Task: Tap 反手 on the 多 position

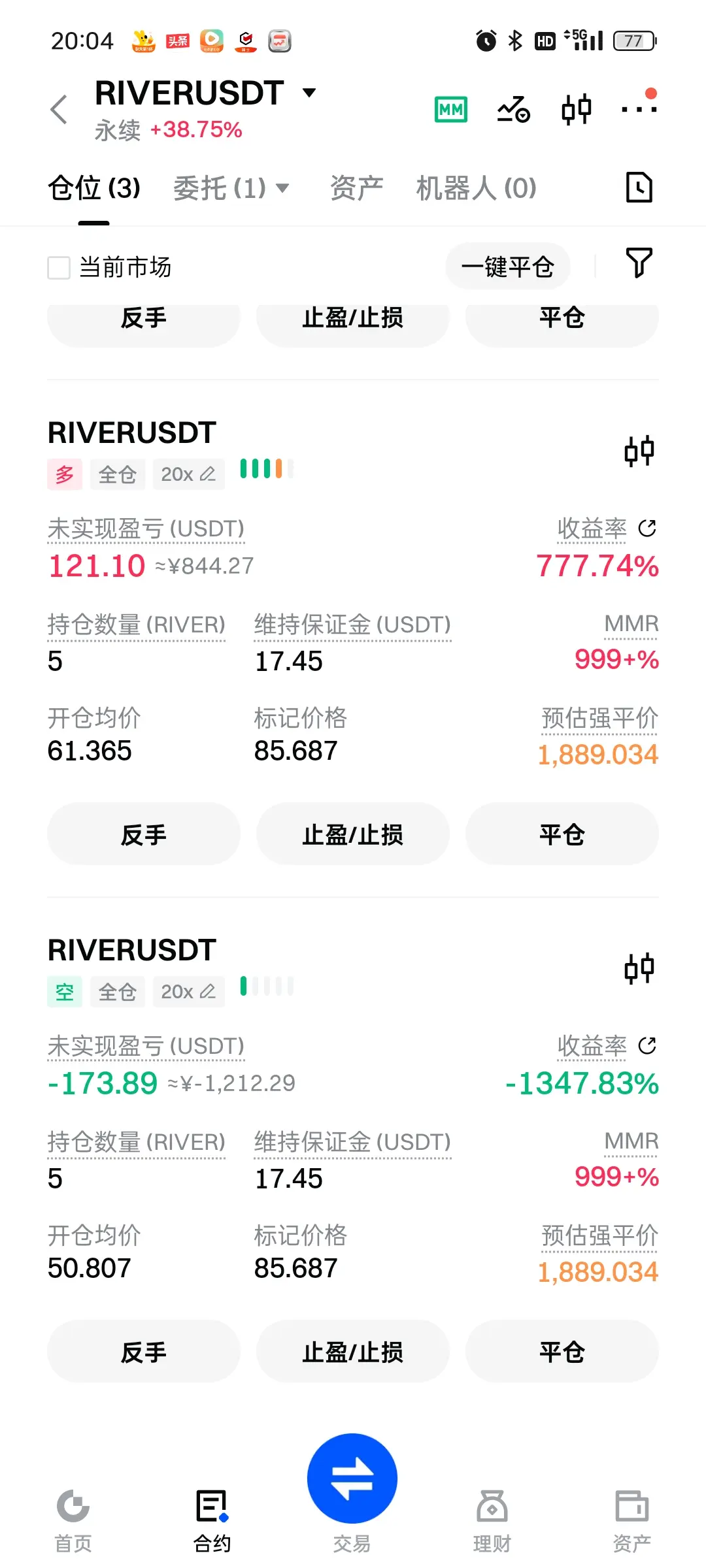Action: 144,834
